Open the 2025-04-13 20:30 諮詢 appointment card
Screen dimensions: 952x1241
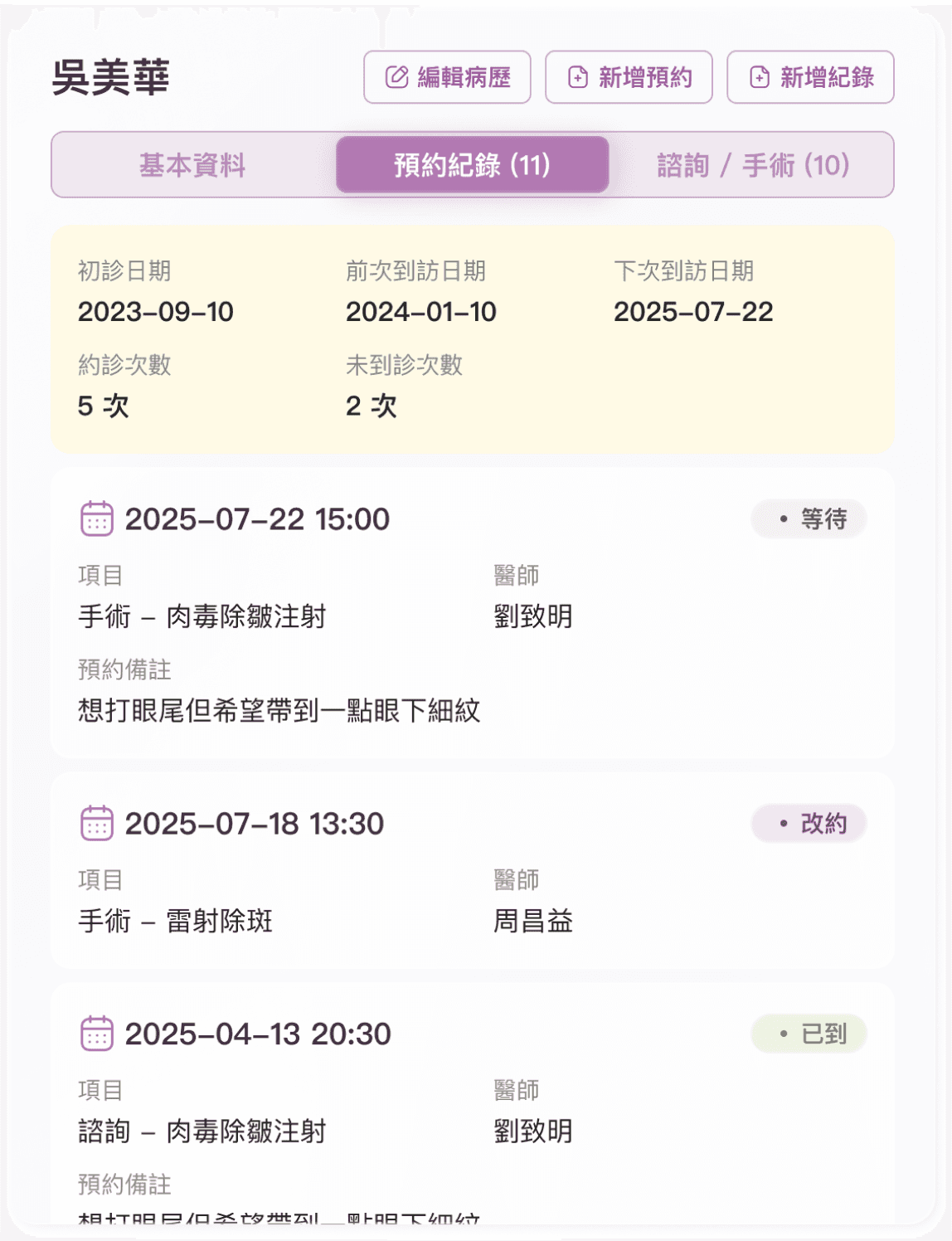(x=473, y=1103)
